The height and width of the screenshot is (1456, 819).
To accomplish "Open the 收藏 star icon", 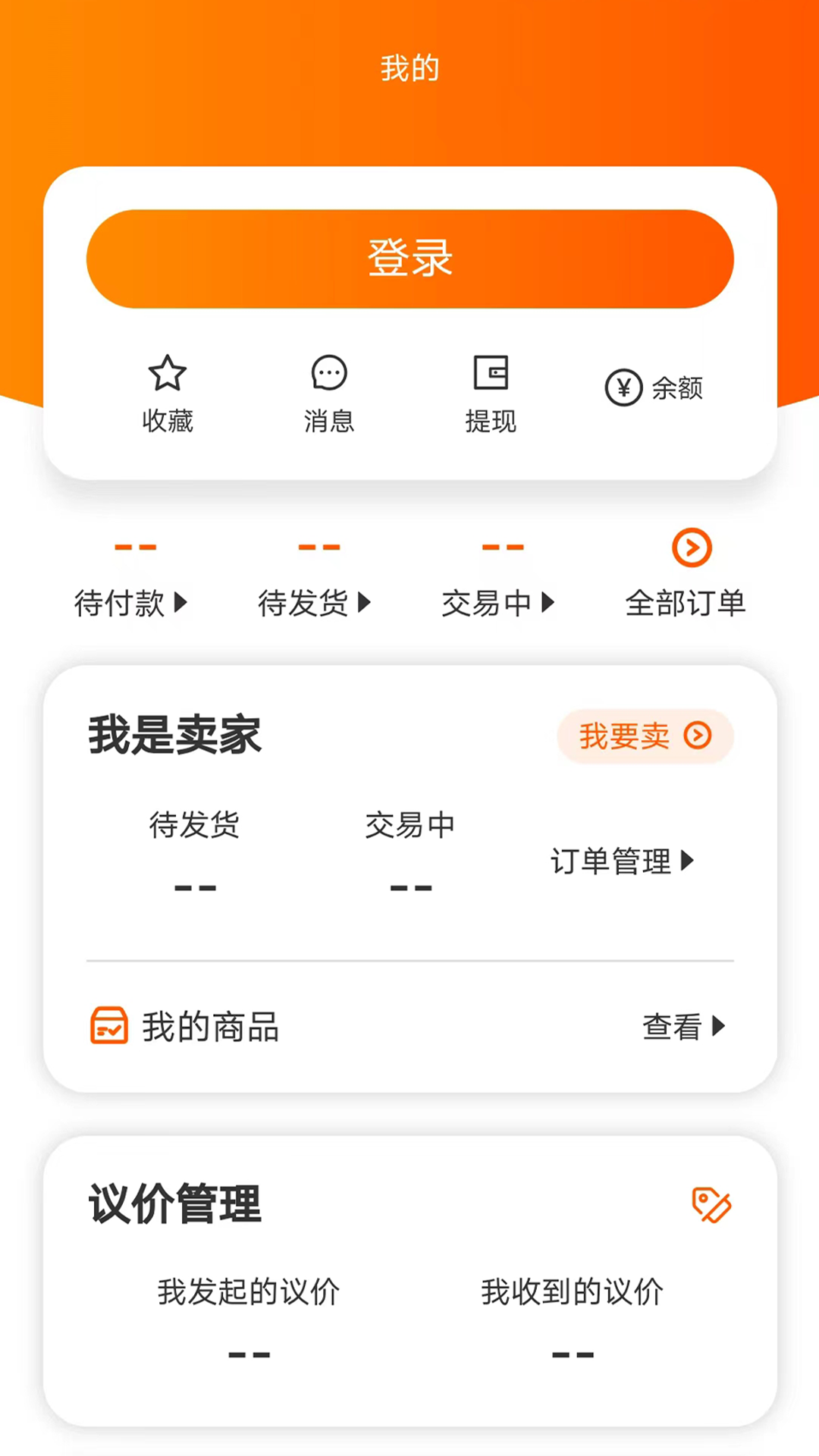I will [x=168, y=373].
